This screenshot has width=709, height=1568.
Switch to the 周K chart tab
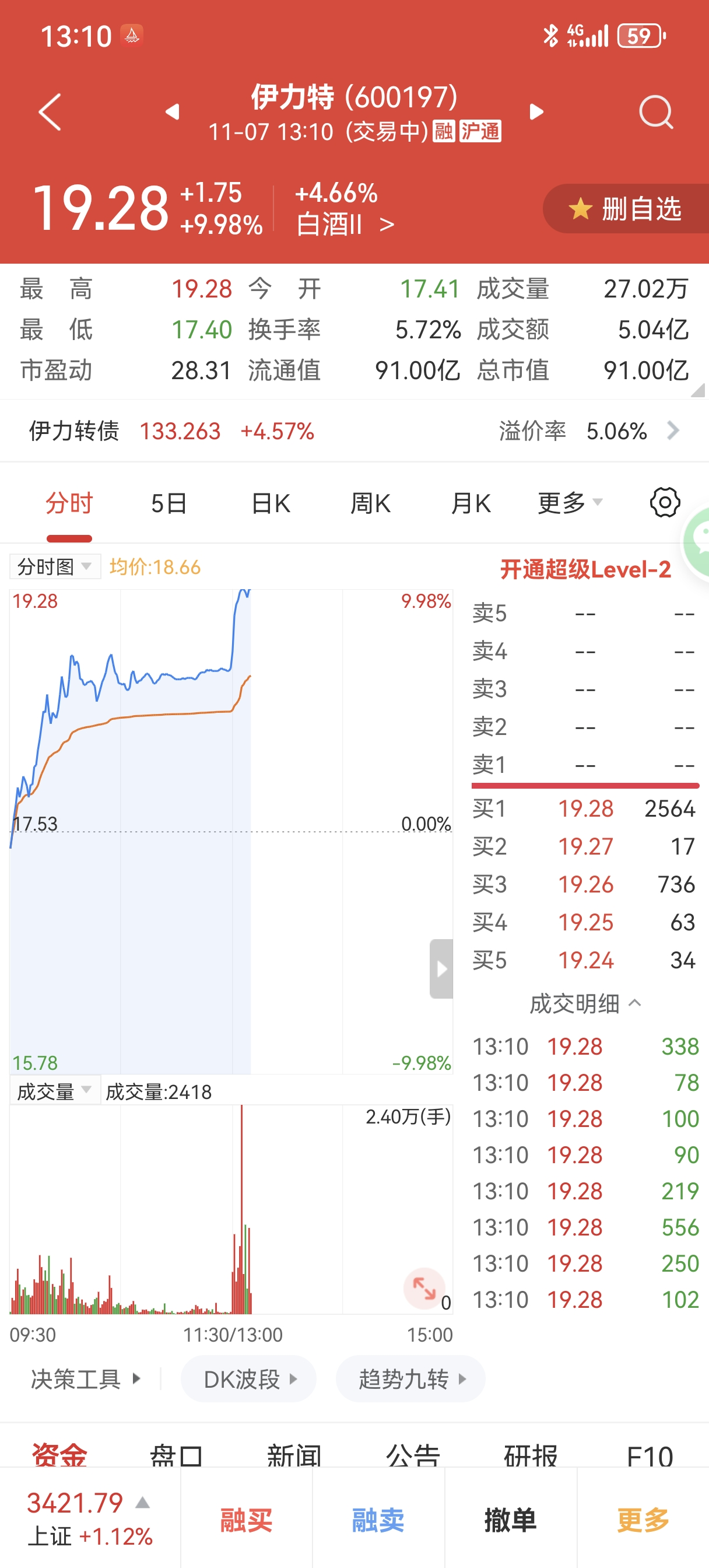tap(370, 503)
